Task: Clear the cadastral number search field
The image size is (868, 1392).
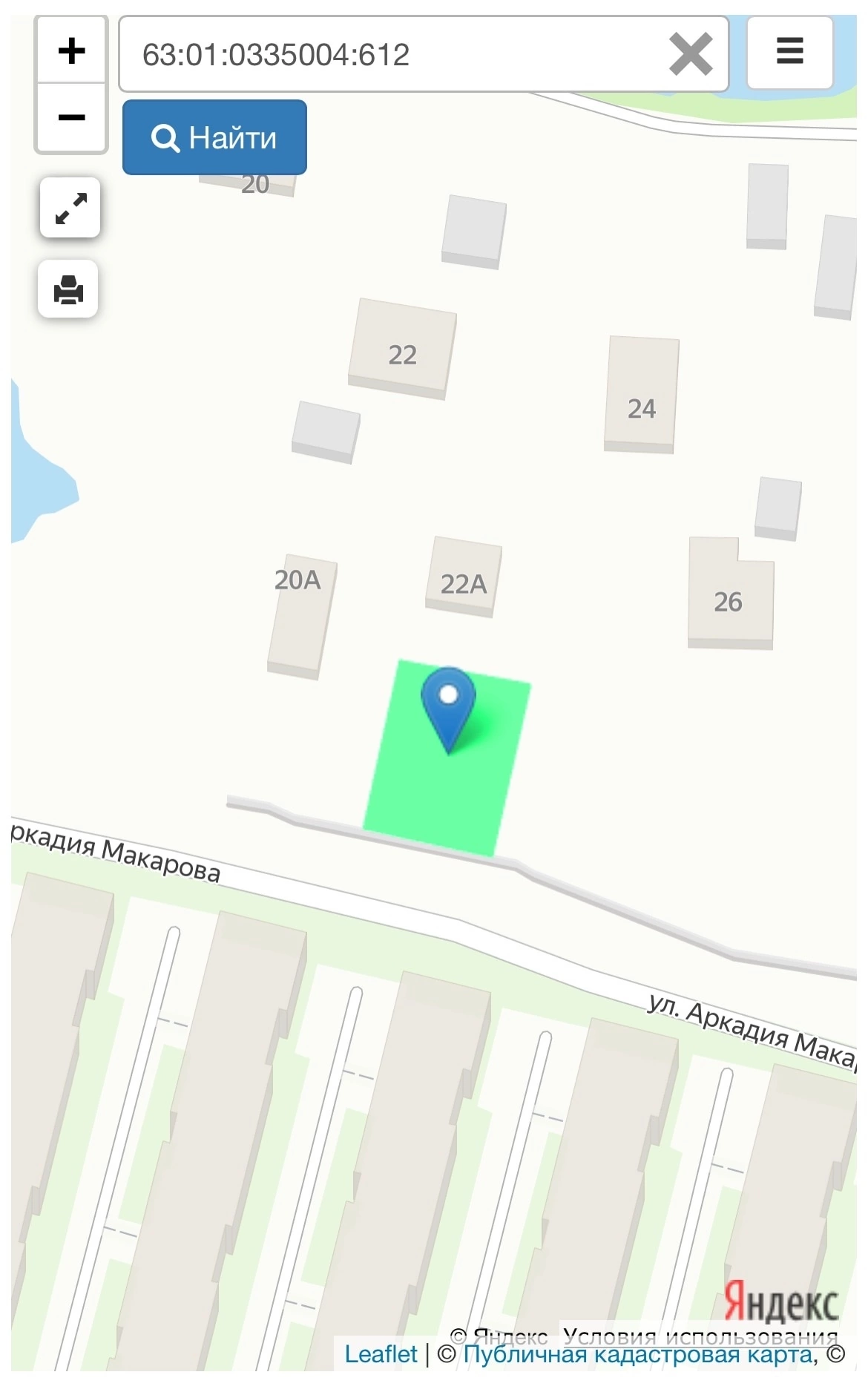Action: [690, 54]
